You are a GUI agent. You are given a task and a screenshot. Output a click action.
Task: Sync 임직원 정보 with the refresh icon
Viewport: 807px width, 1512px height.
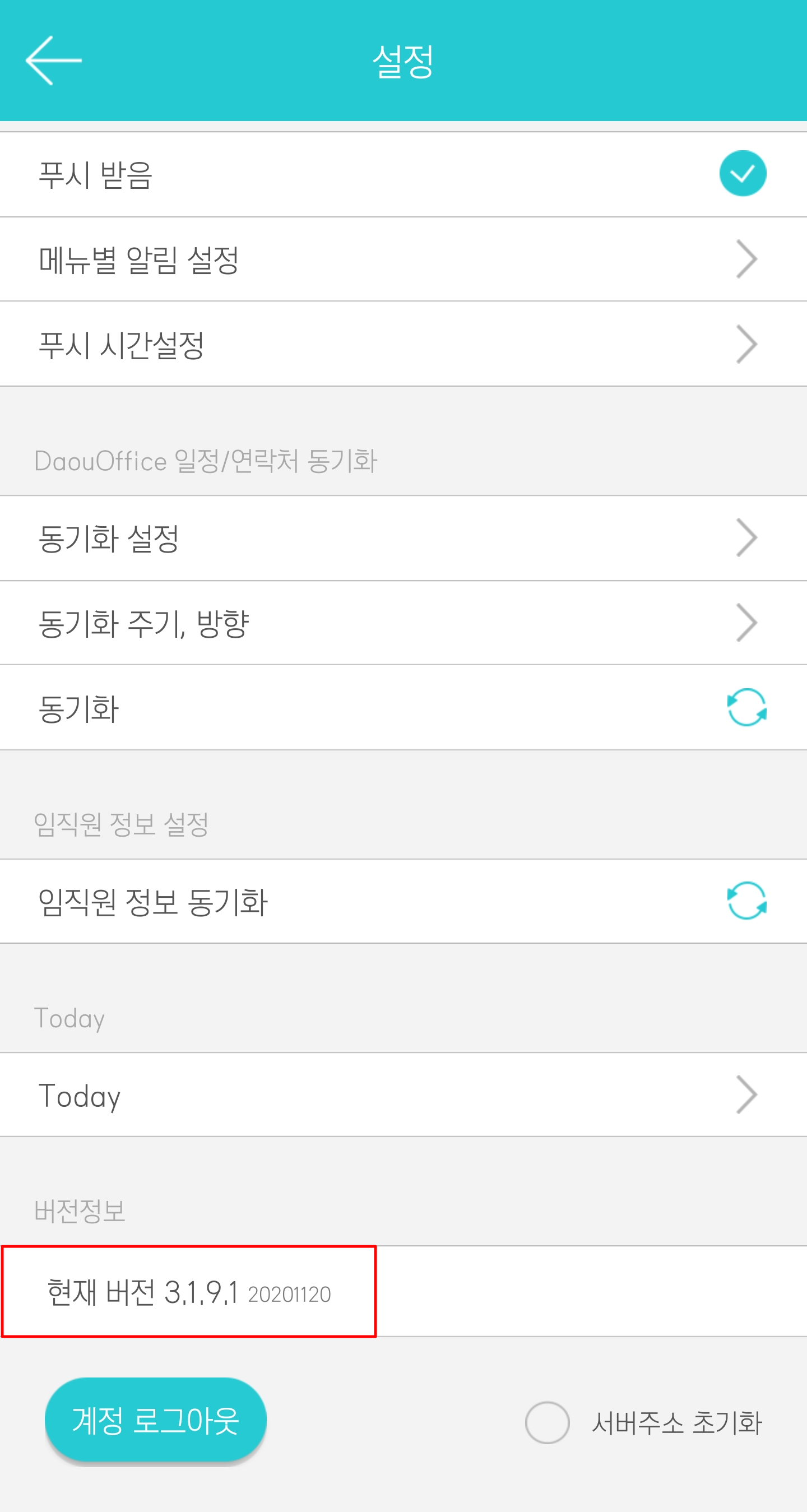pyautogui.click(x=746, y=901)
